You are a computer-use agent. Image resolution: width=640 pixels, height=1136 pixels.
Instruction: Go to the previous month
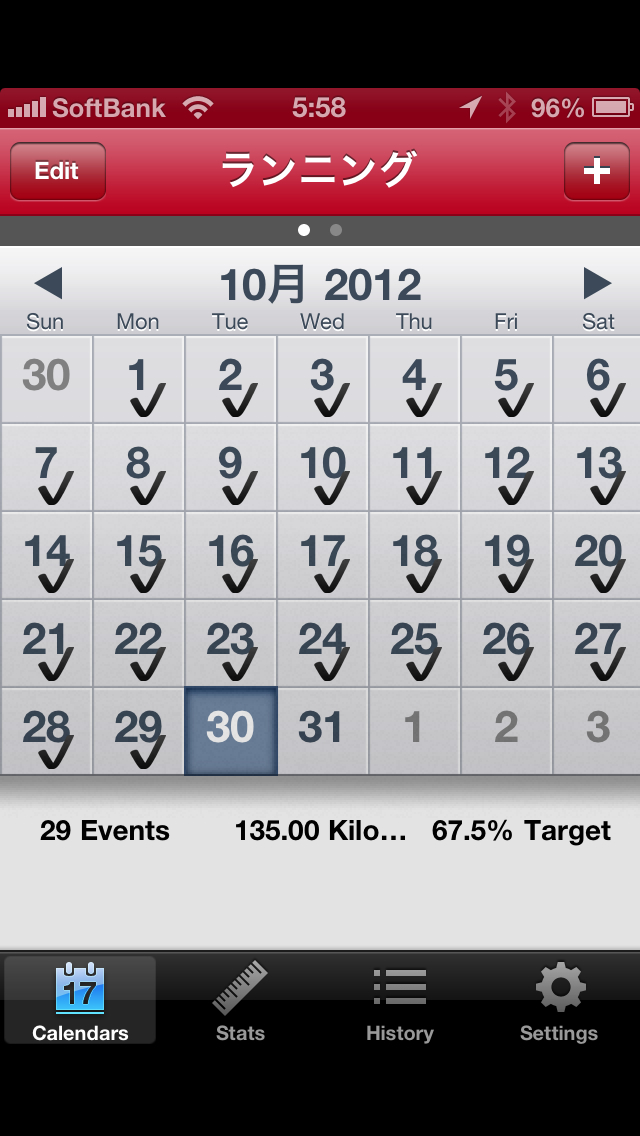tap(47, 284)
